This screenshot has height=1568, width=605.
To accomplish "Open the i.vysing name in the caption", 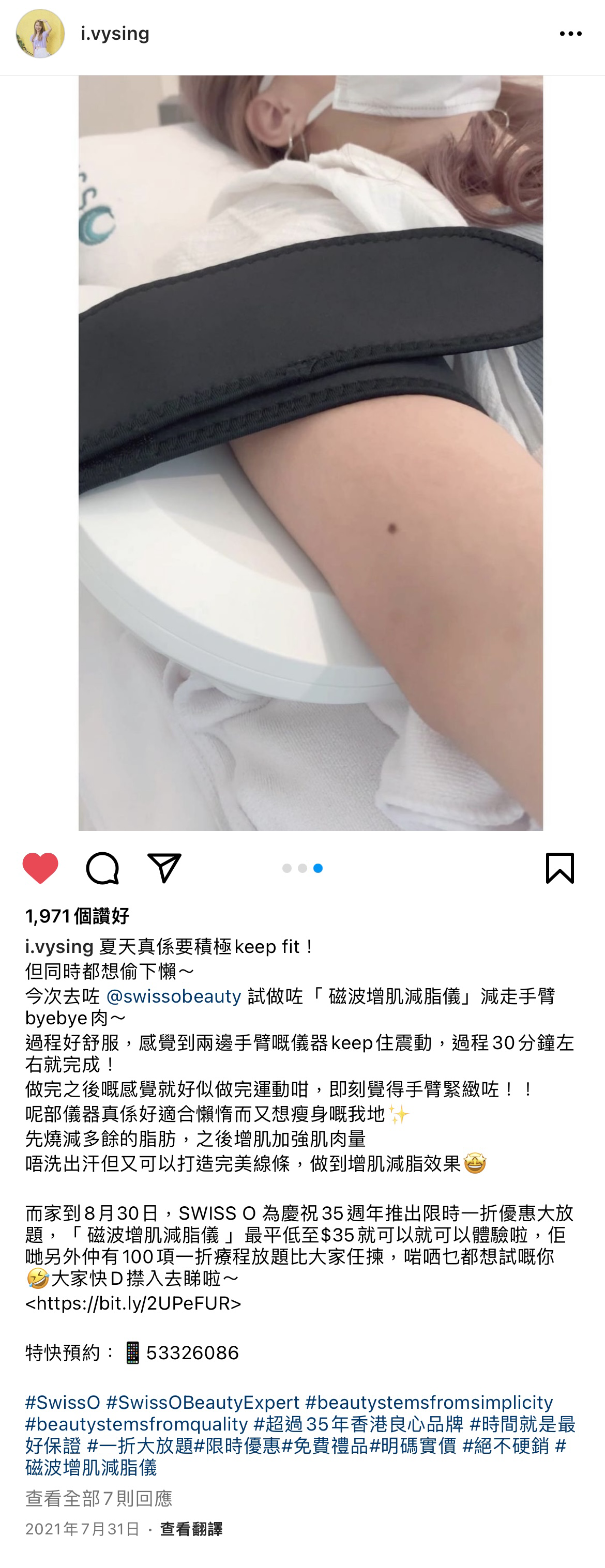I will [x=59, y=947].
